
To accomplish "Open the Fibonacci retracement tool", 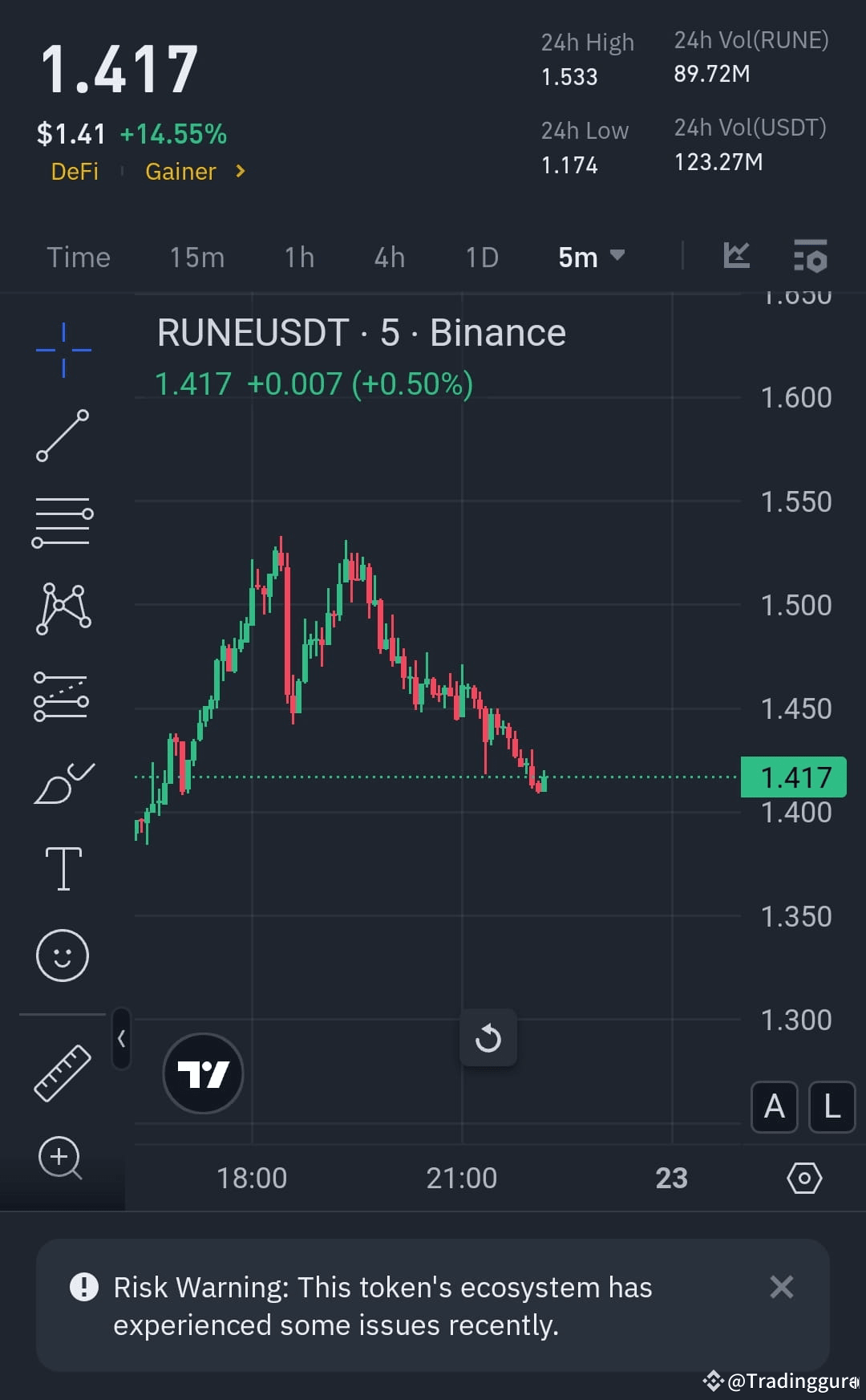I will click(63, 521).
